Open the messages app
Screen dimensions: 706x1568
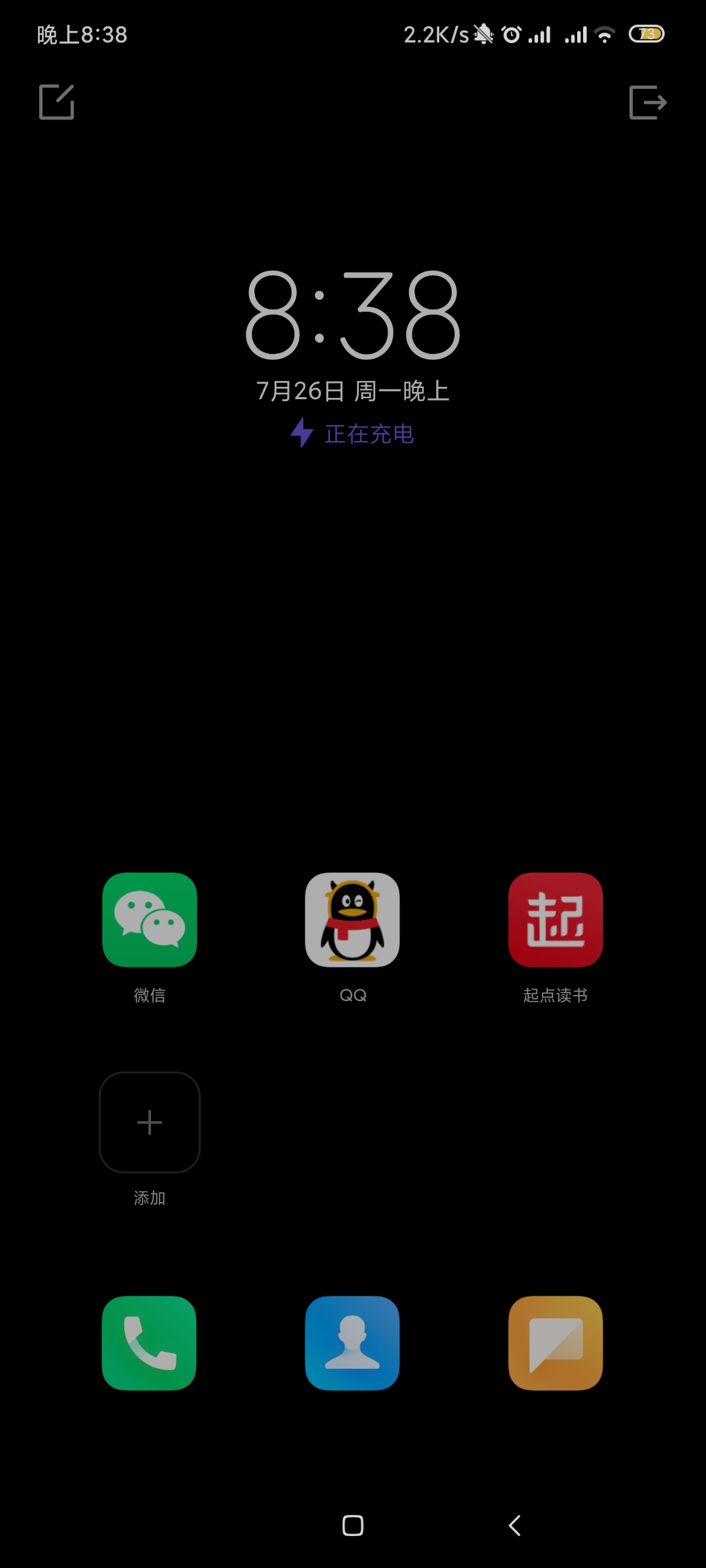(556, 1343)
